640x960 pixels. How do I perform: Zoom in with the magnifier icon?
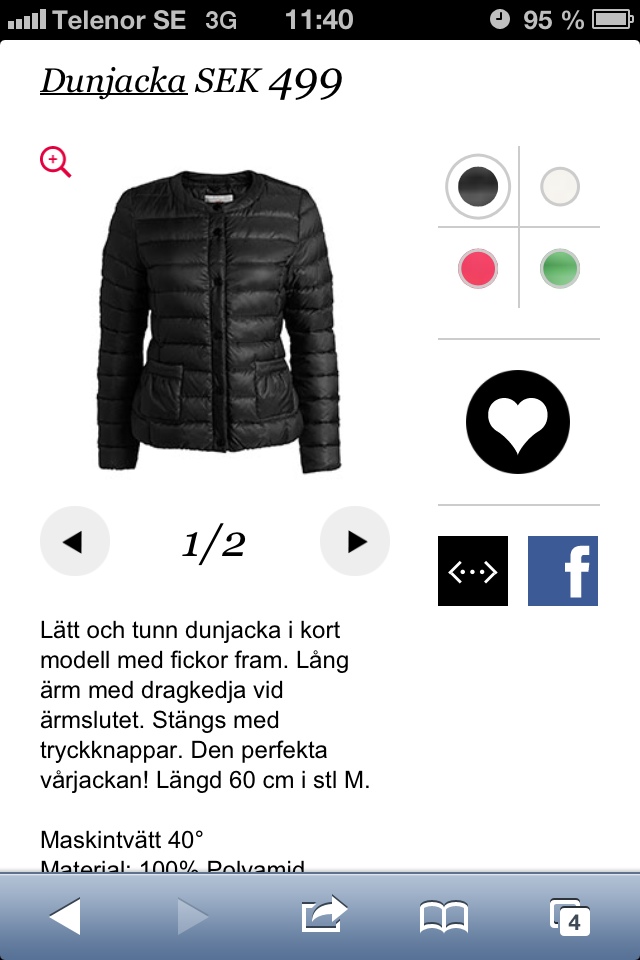(55, 162)
